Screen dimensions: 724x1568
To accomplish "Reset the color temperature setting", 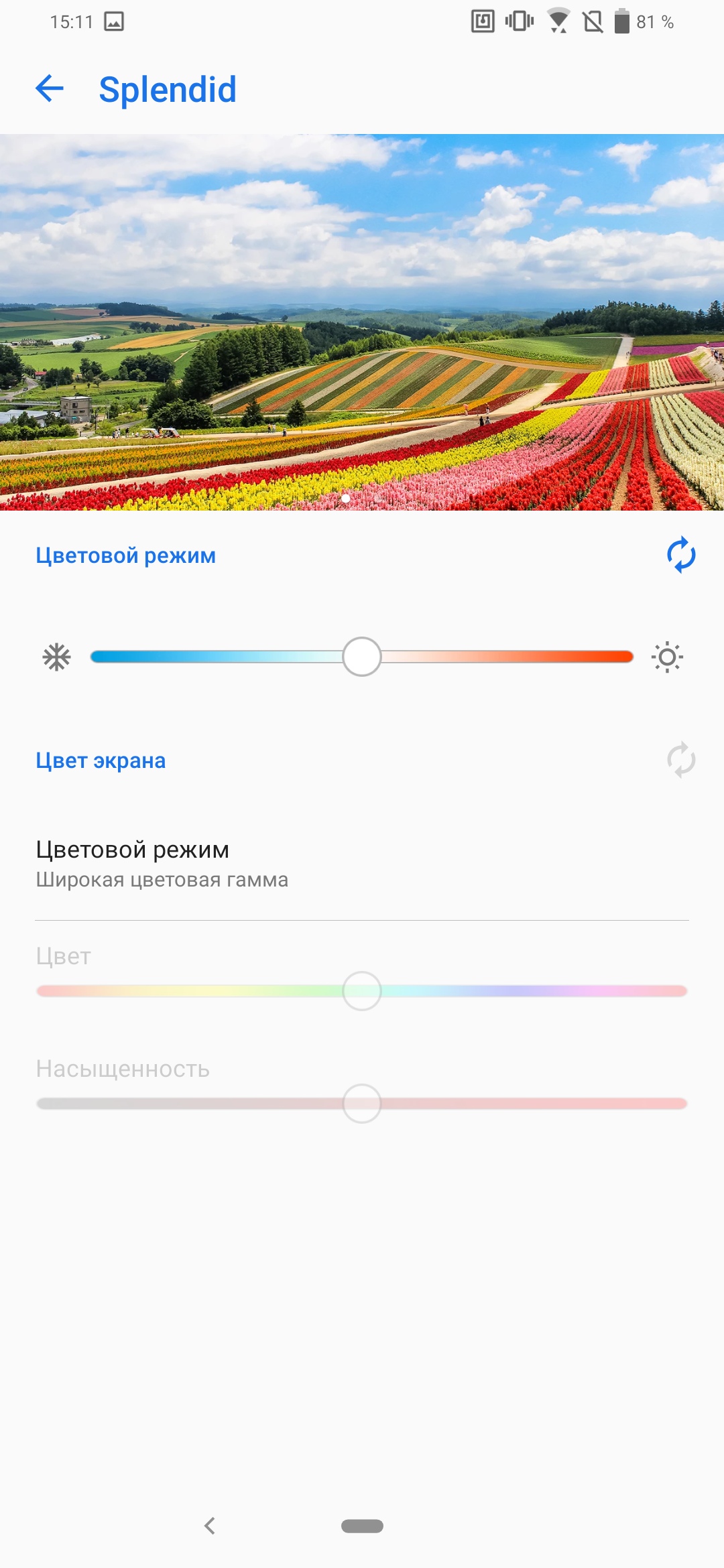I will (x=680, y=555).
